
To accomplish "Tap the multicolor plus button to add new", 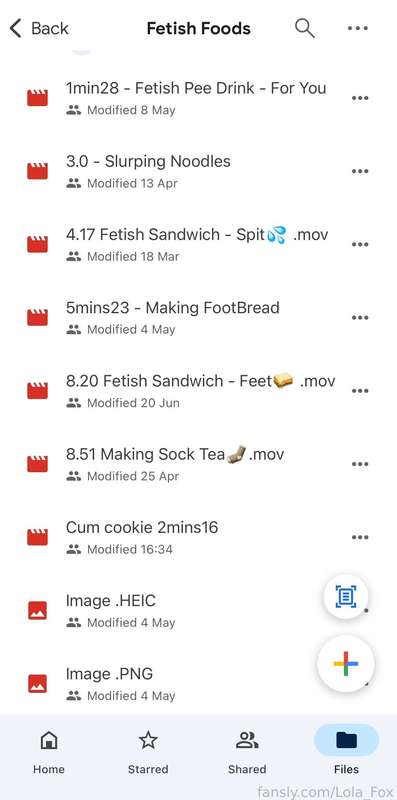I will tap(346, 663).
